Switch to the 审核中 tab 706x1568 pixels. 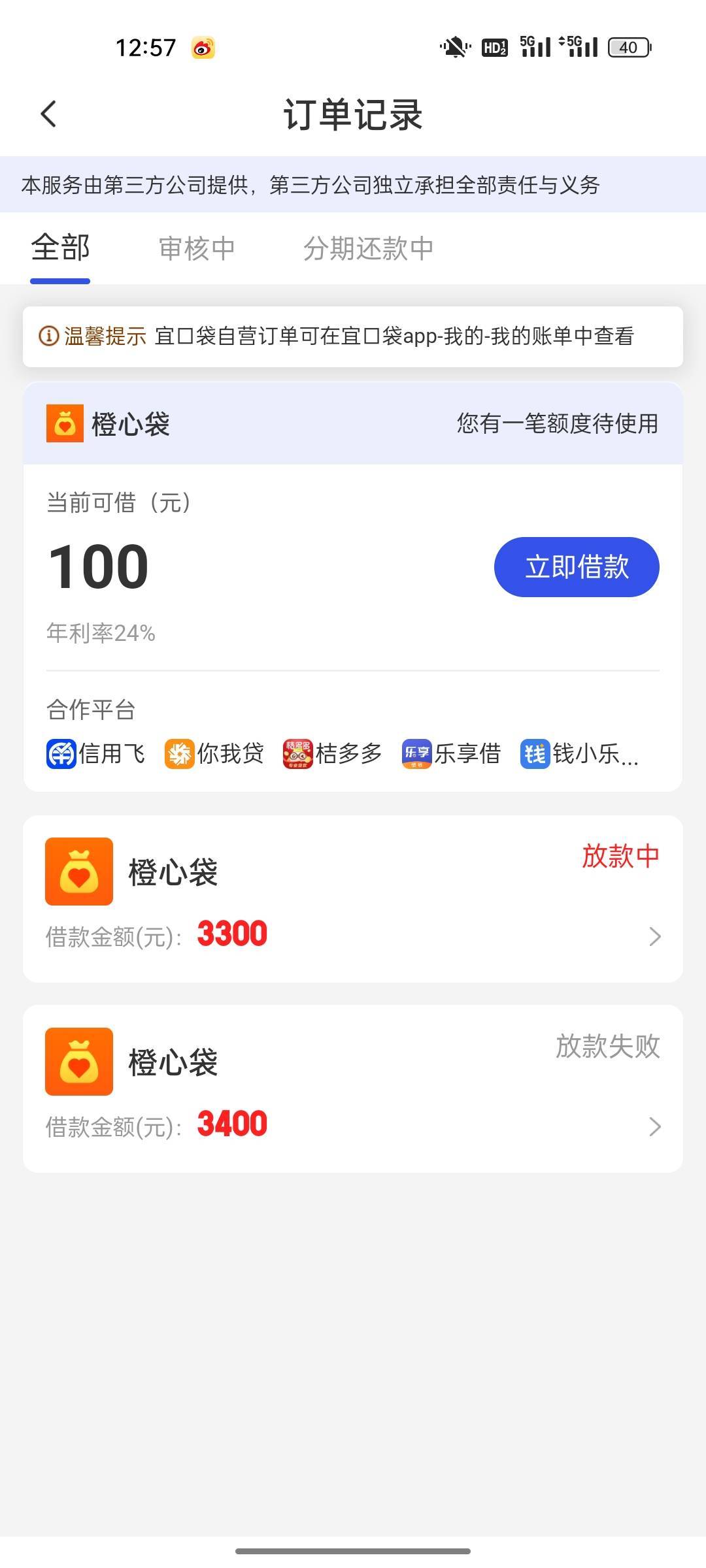pos(197,249)
